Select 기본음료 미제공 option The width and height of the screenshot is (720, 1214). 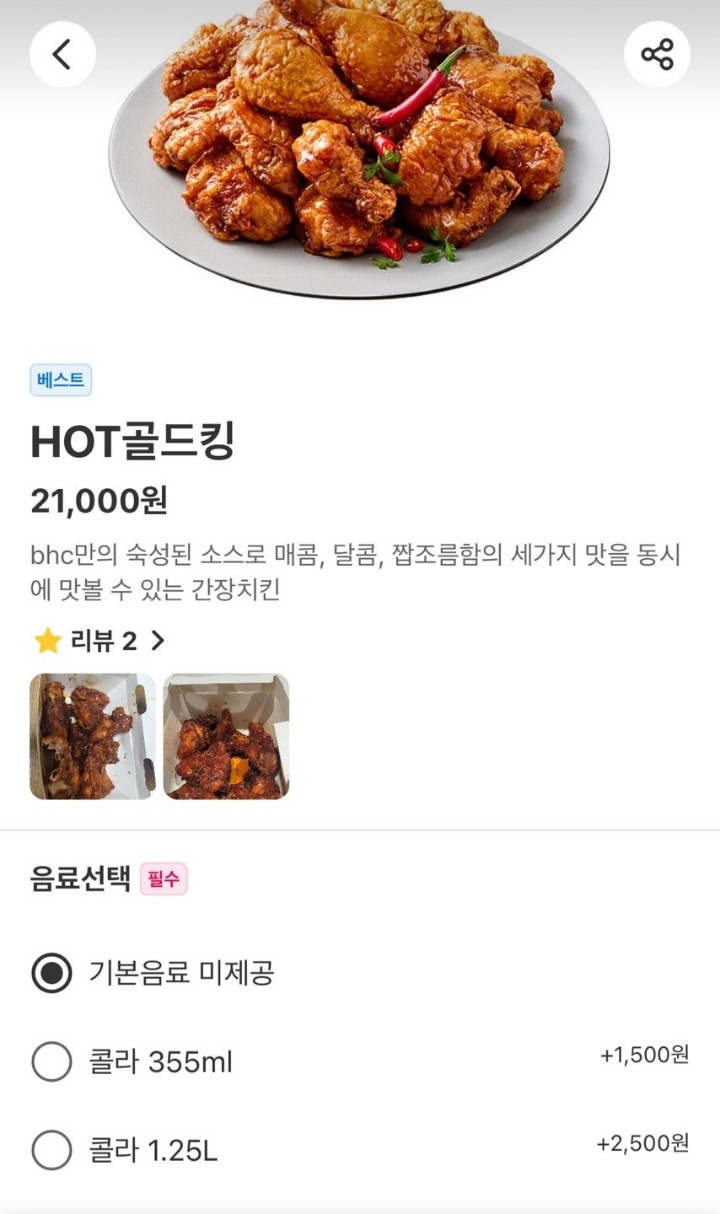52,972
